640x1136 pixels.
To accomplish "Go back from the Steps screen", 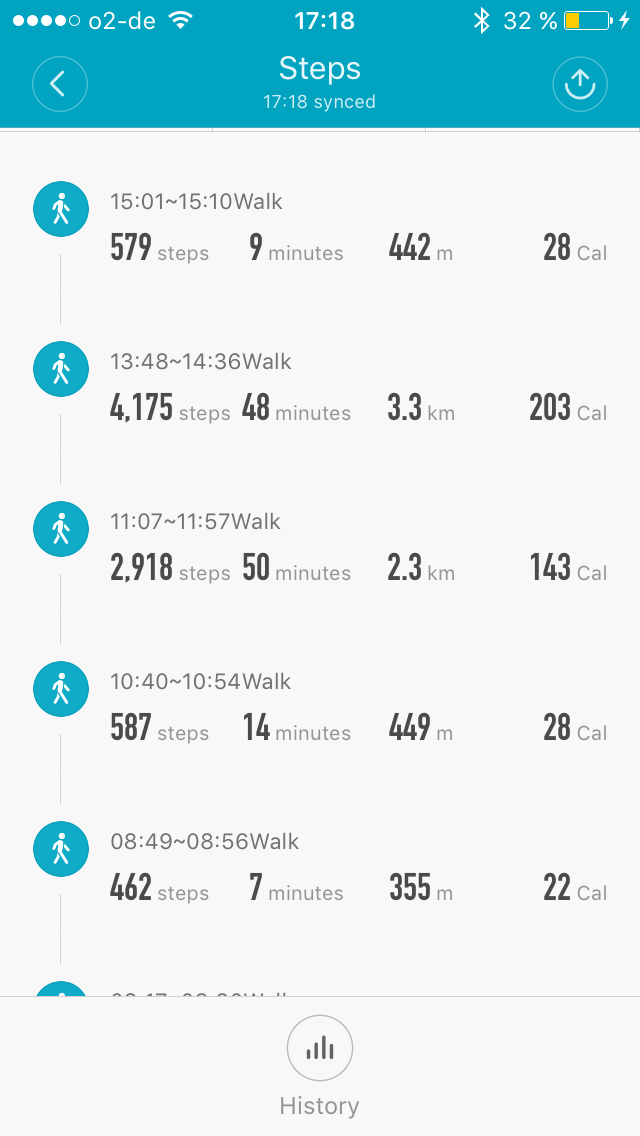I will pyautogui.click(x=59, y=84).
